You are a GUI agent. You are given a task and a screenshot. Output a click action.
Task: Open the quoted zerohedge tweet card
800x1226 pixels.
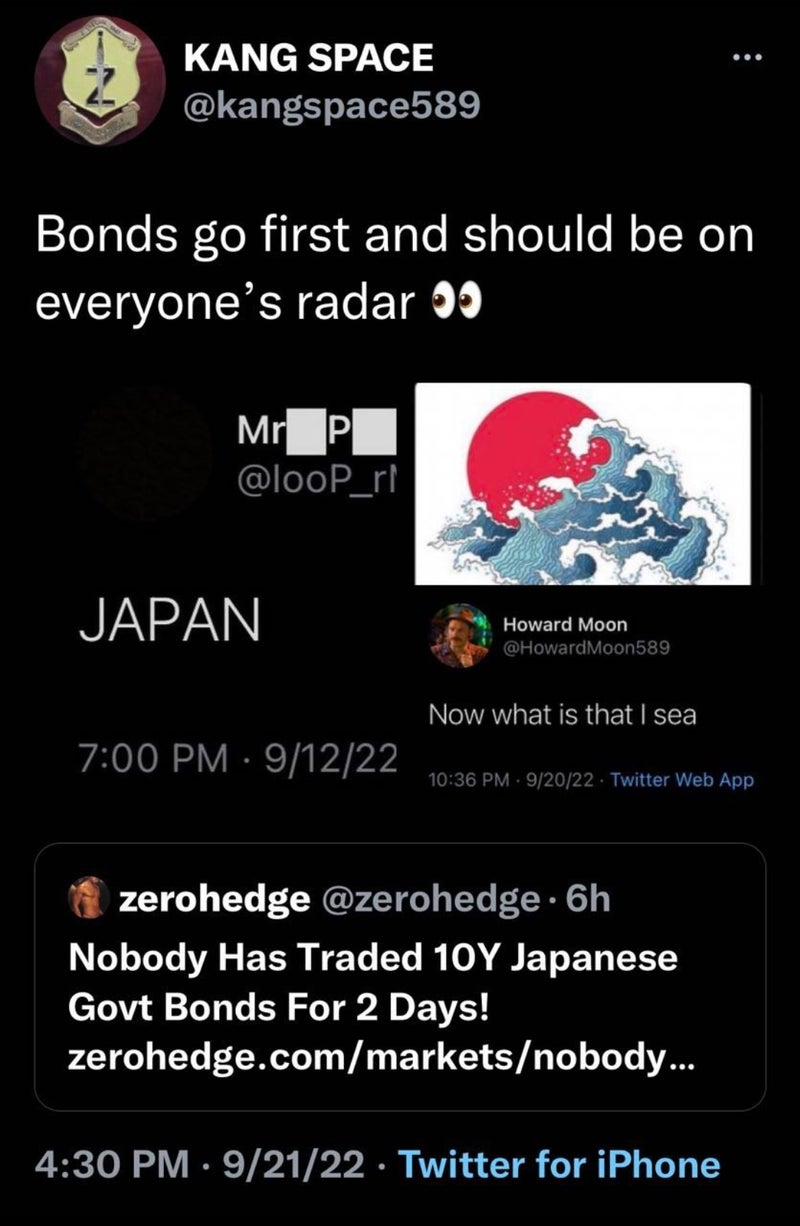(400, 976)
